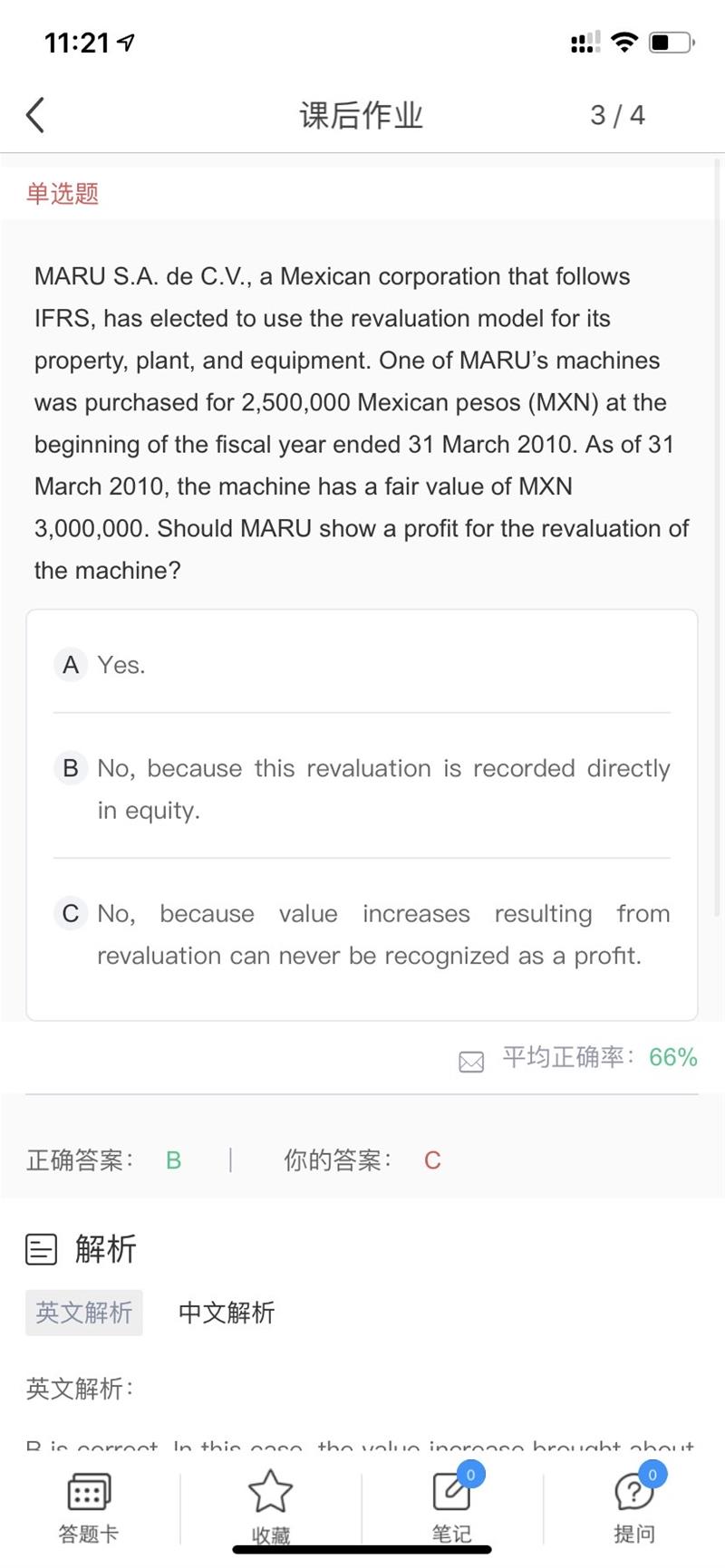Open 笔记 notes for this question

pyautogui.click(x=451, y=1507)
